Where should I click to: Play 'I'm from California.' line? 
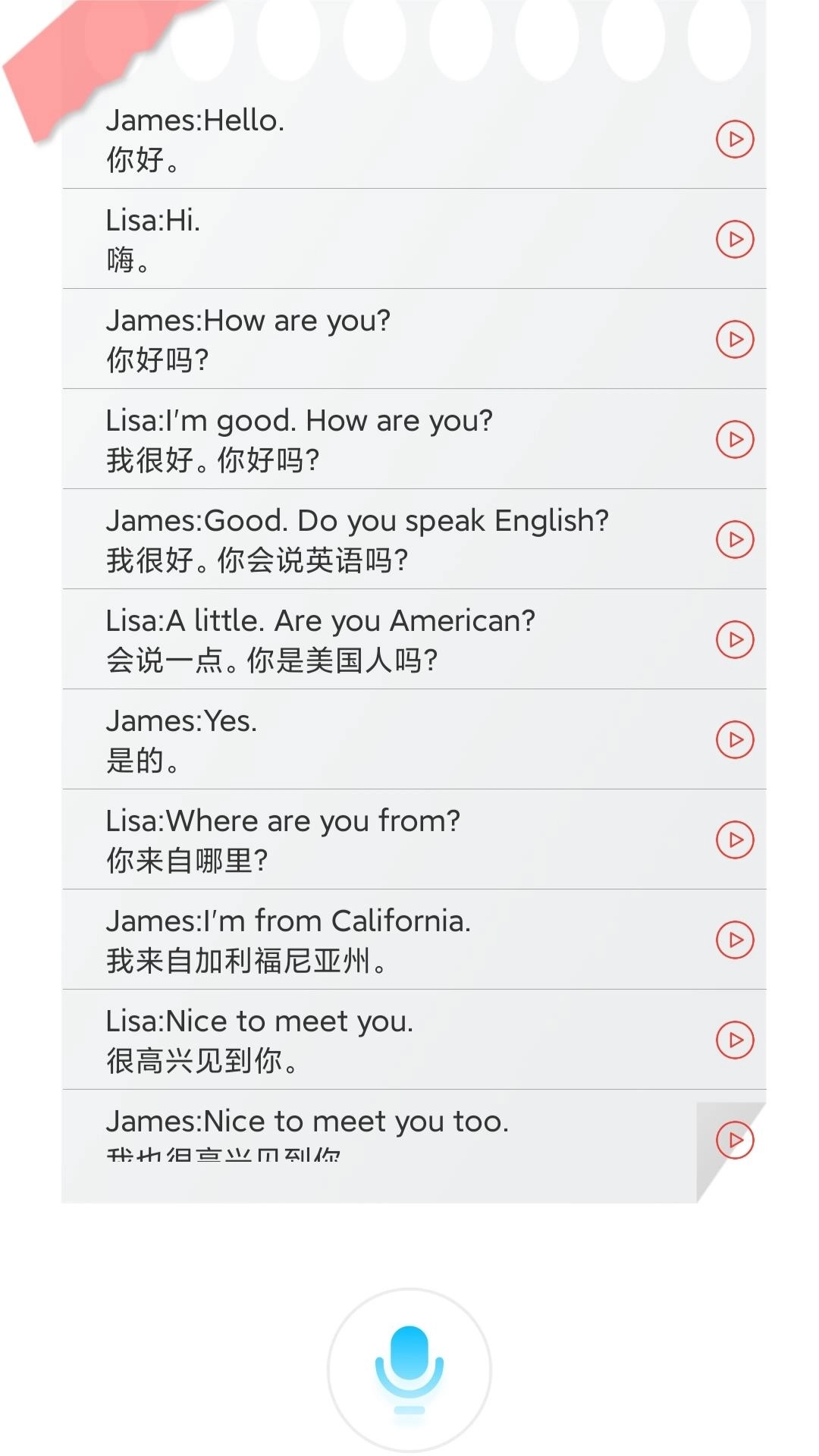click(735, 940)
